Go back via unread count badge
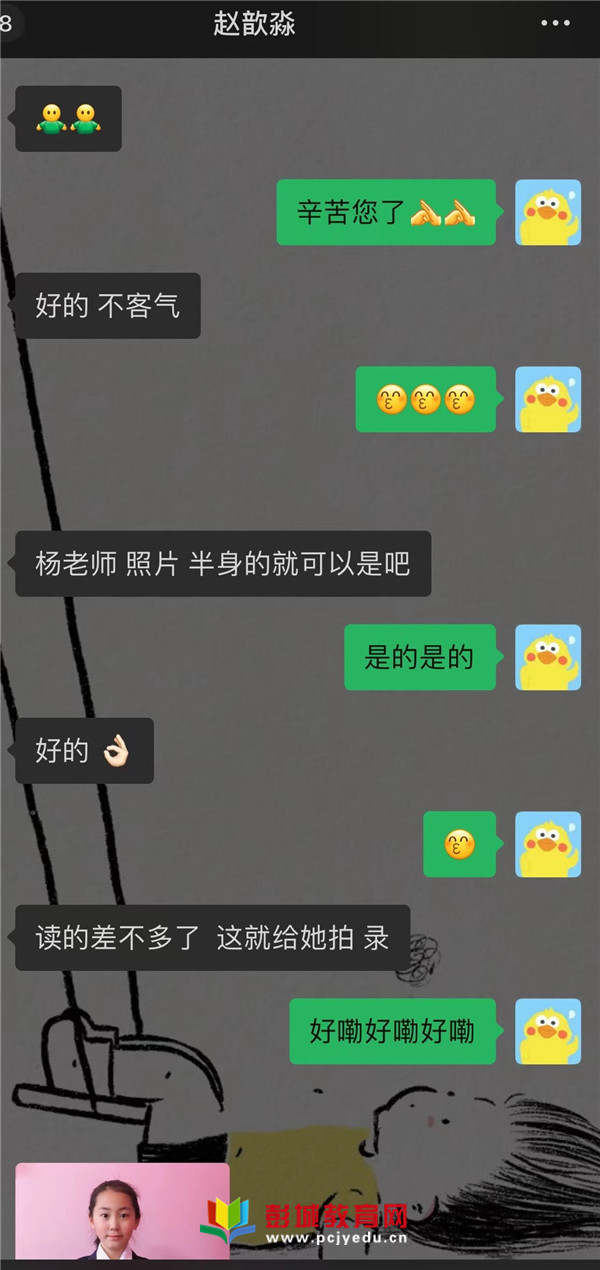600x1270 pixels. click(x=8, y=24)
